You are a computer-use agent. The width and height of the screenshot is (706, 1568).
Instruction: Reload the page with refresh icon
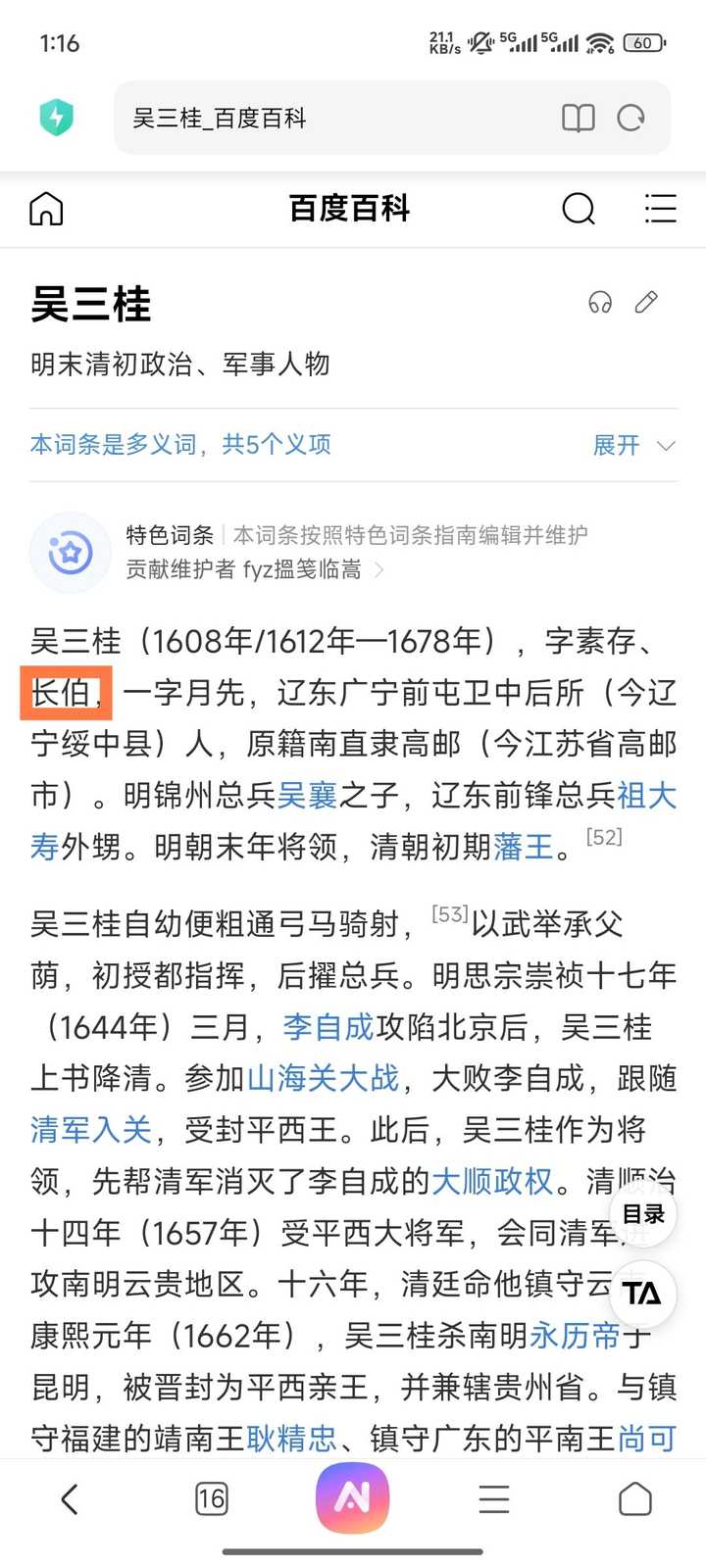tap(631, 119)
